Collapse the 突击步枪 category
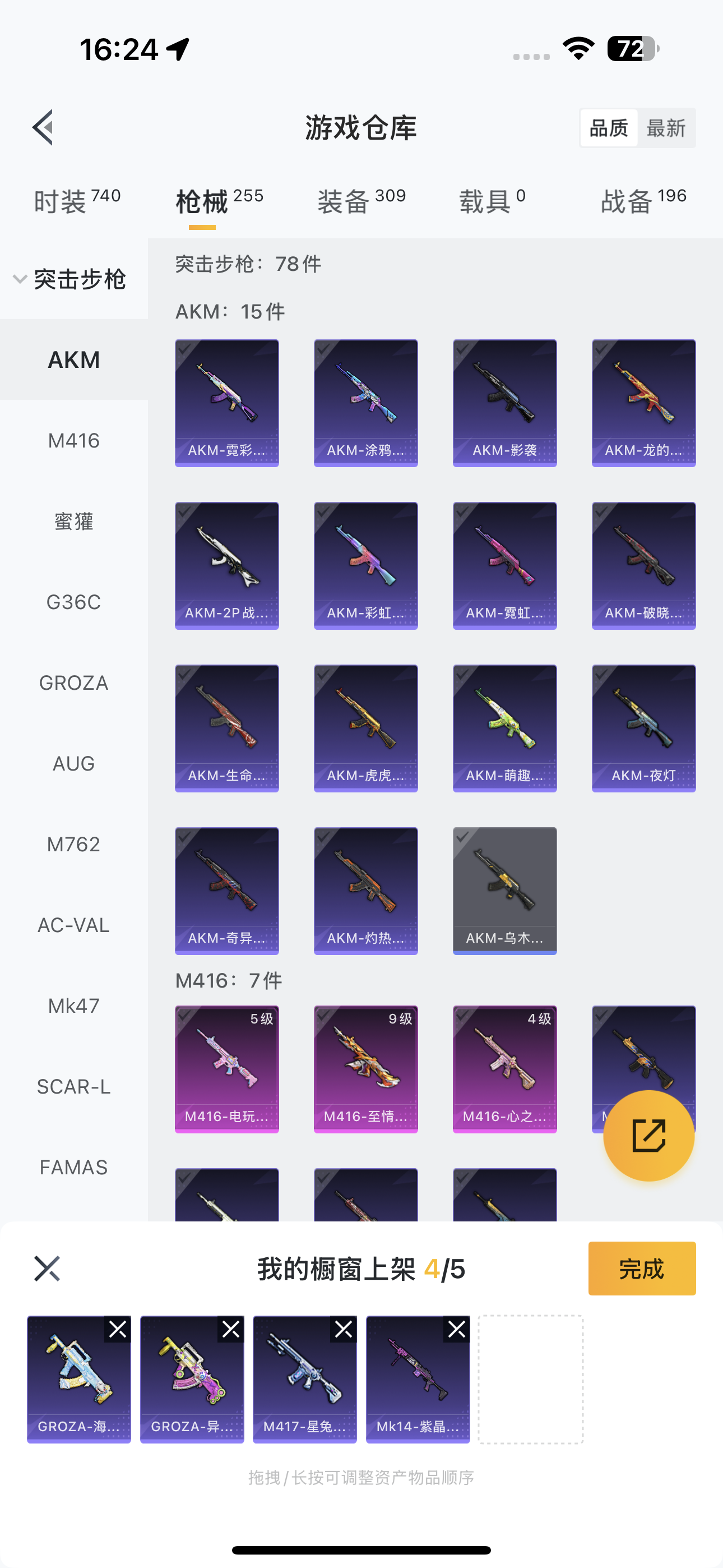The width and height of the screenshot is (723, 1568). click(x=21, y=279)
